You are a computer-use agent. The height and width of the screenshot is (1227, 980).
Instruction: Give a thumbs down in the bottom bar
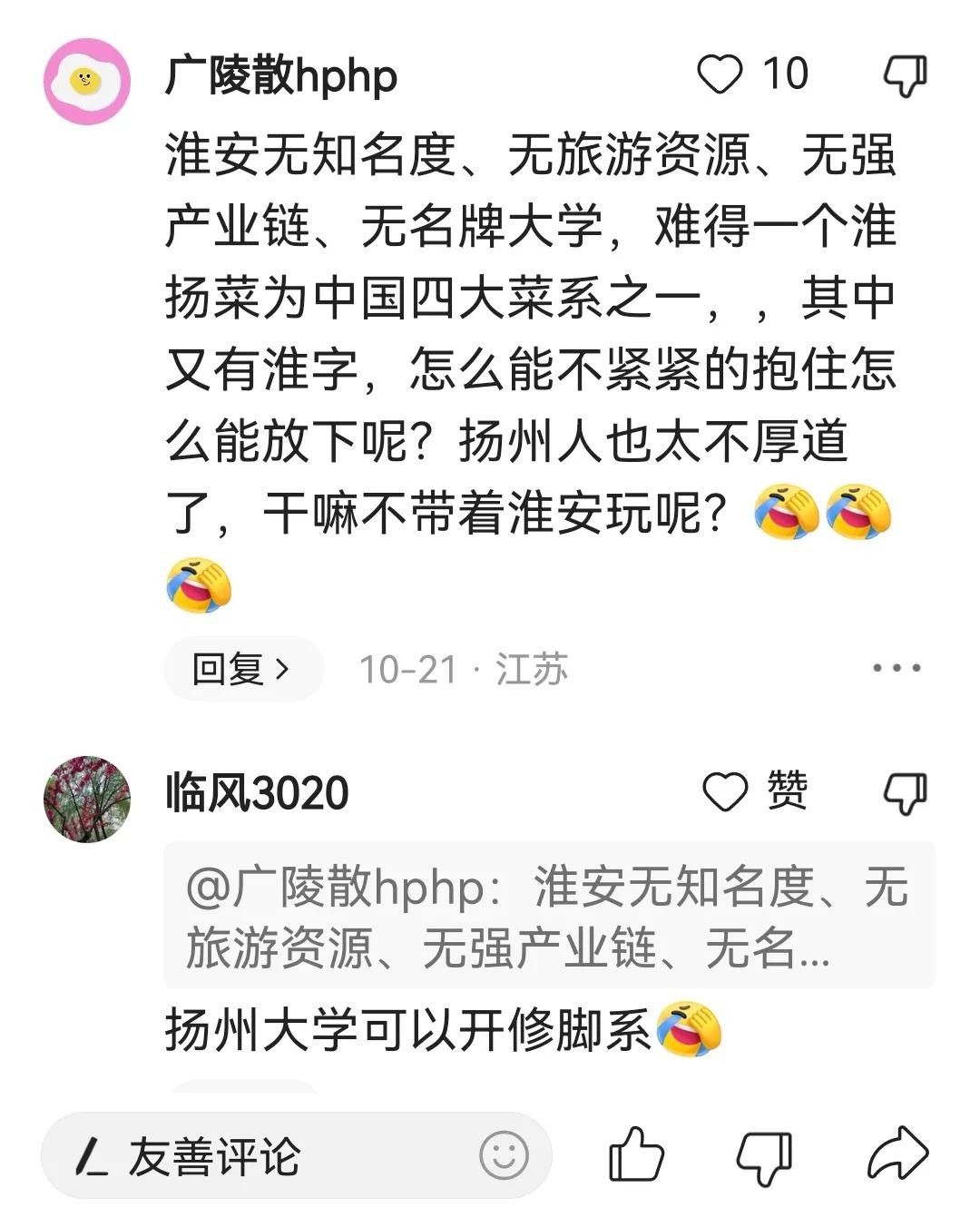pyautogui.click(x=764, y=1157)
